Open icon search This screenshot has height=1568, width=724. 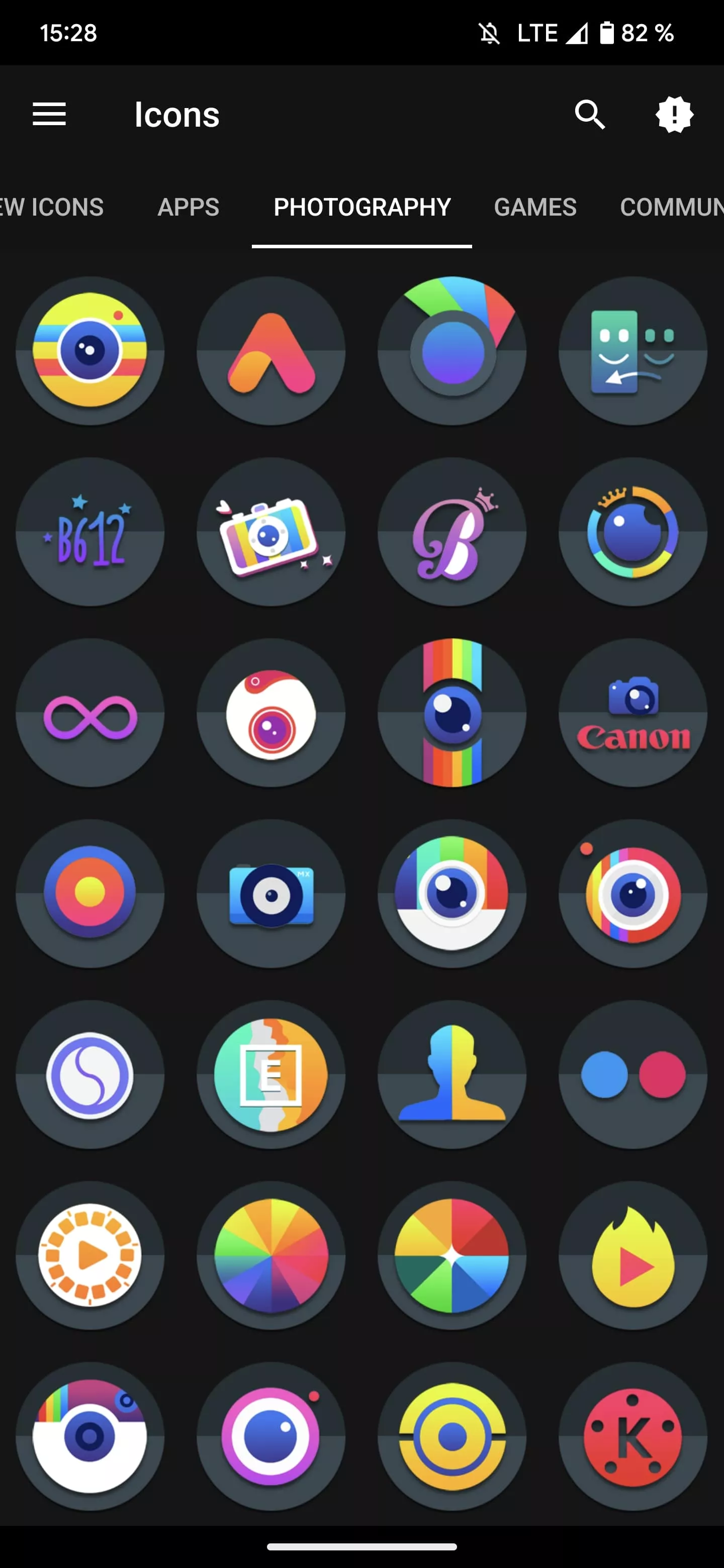coord(589,115)
